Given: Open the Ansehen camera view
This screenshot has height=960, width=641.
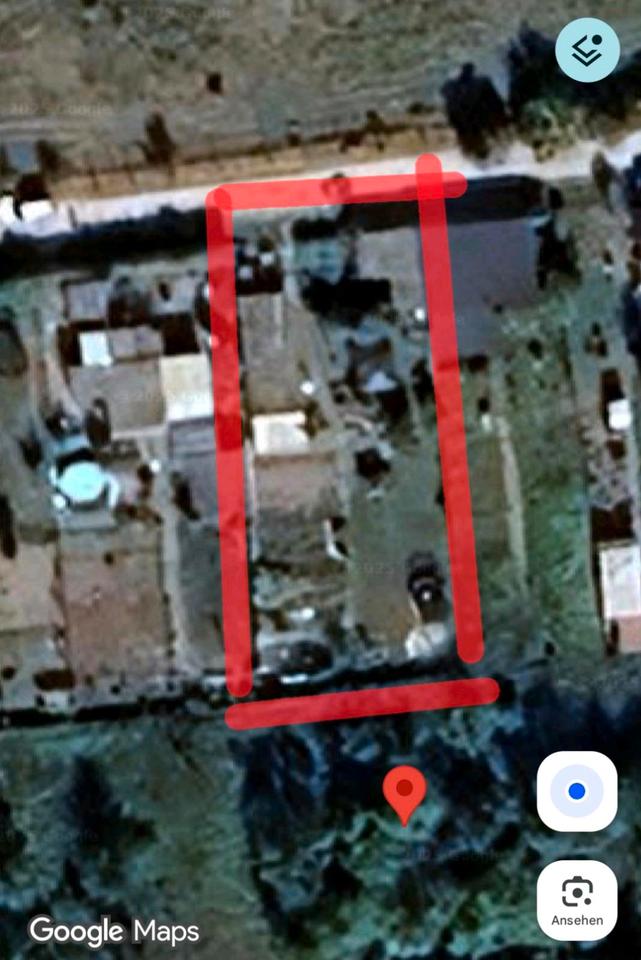Looking at the screenshot, I should (x=576, y=899).
